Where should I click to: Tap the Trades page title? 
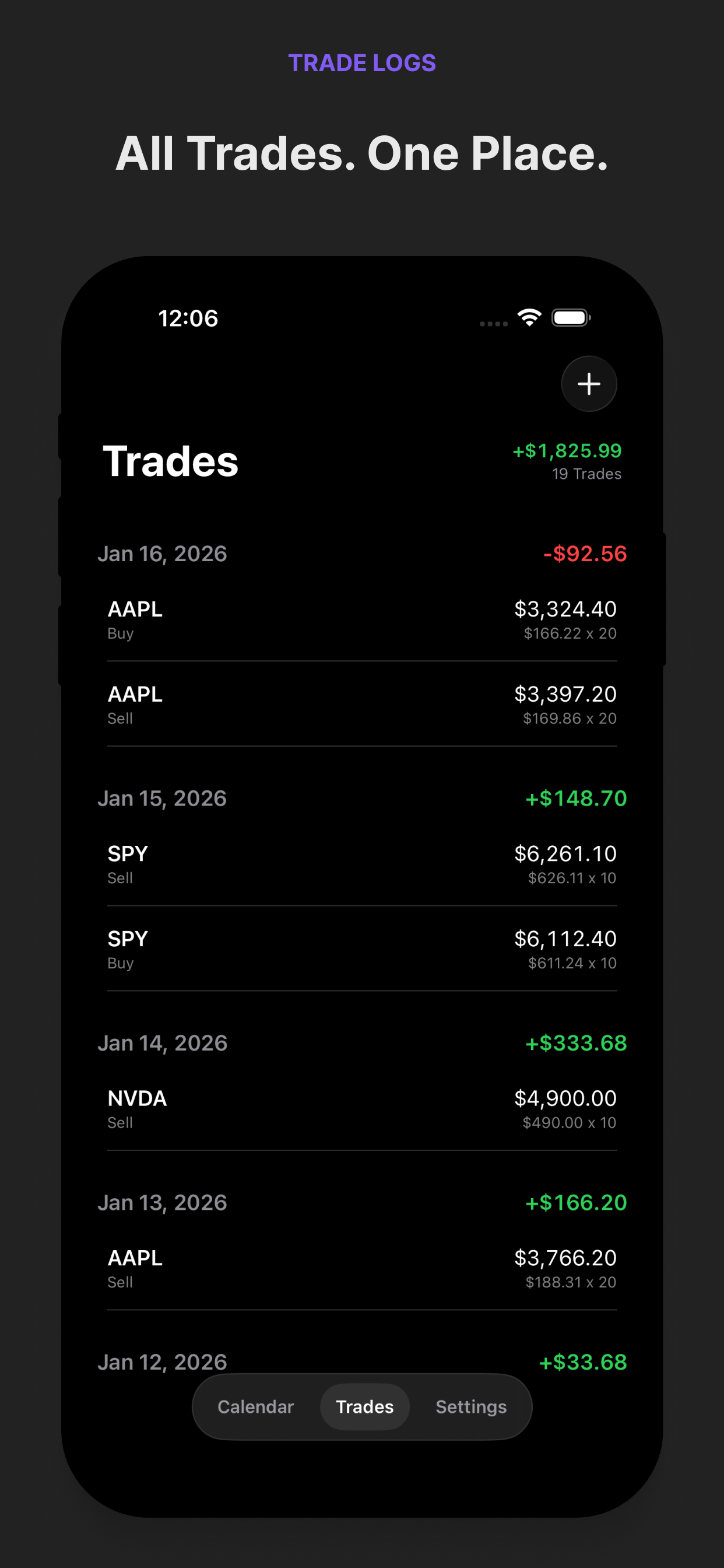pos(171,461)
